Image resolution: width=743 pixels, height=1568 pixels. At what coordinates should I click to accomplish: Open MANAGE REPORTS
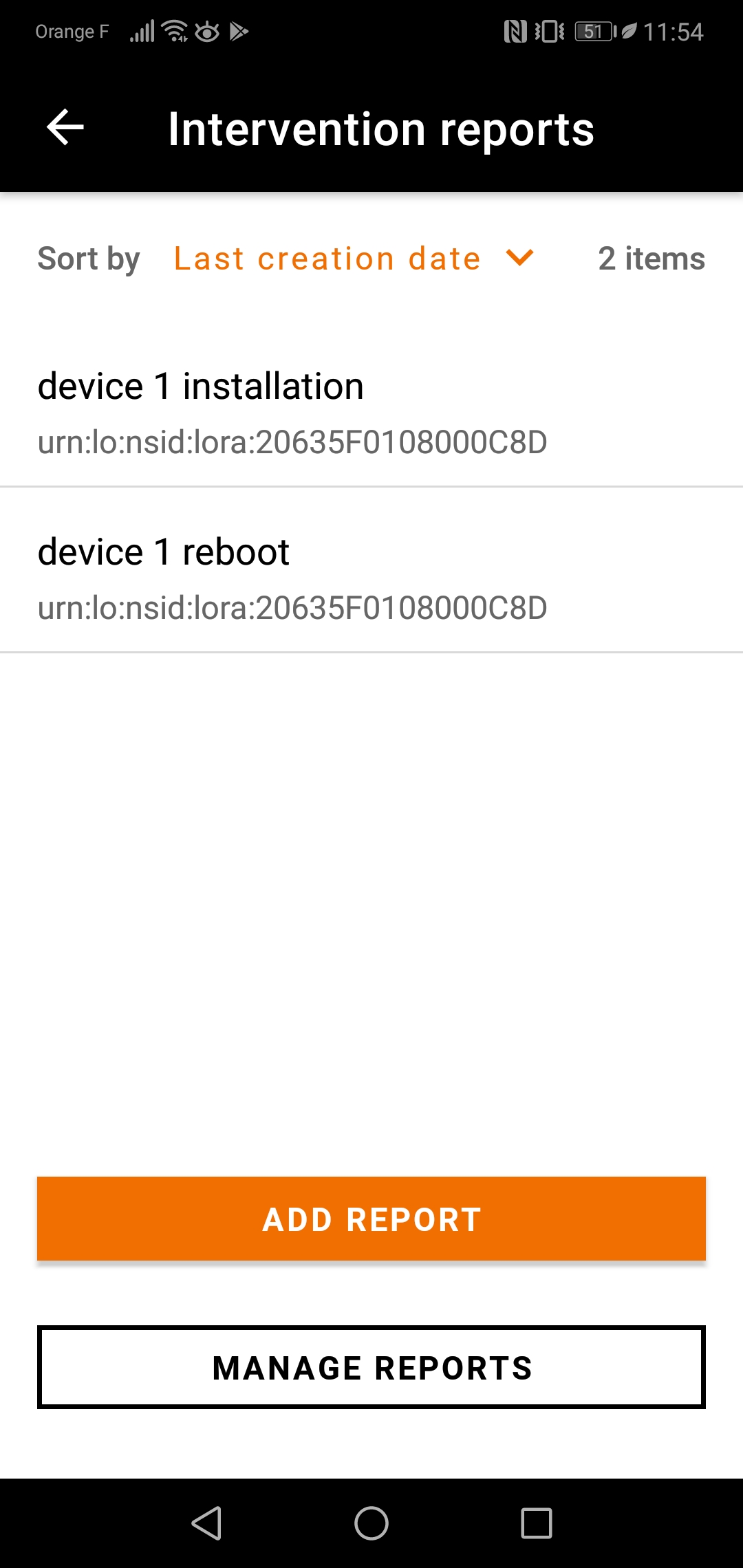371,1367
